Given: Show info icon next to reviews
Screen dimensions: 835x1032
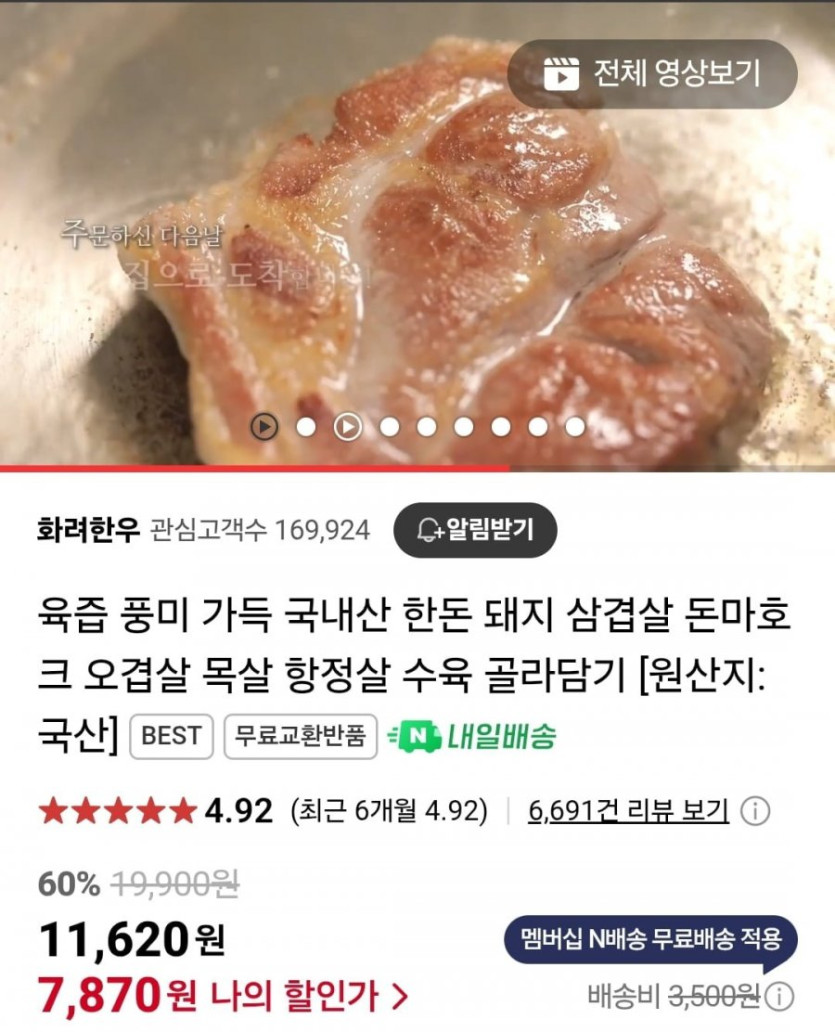Looking at the screenshot, I should [x=755, y=811].
